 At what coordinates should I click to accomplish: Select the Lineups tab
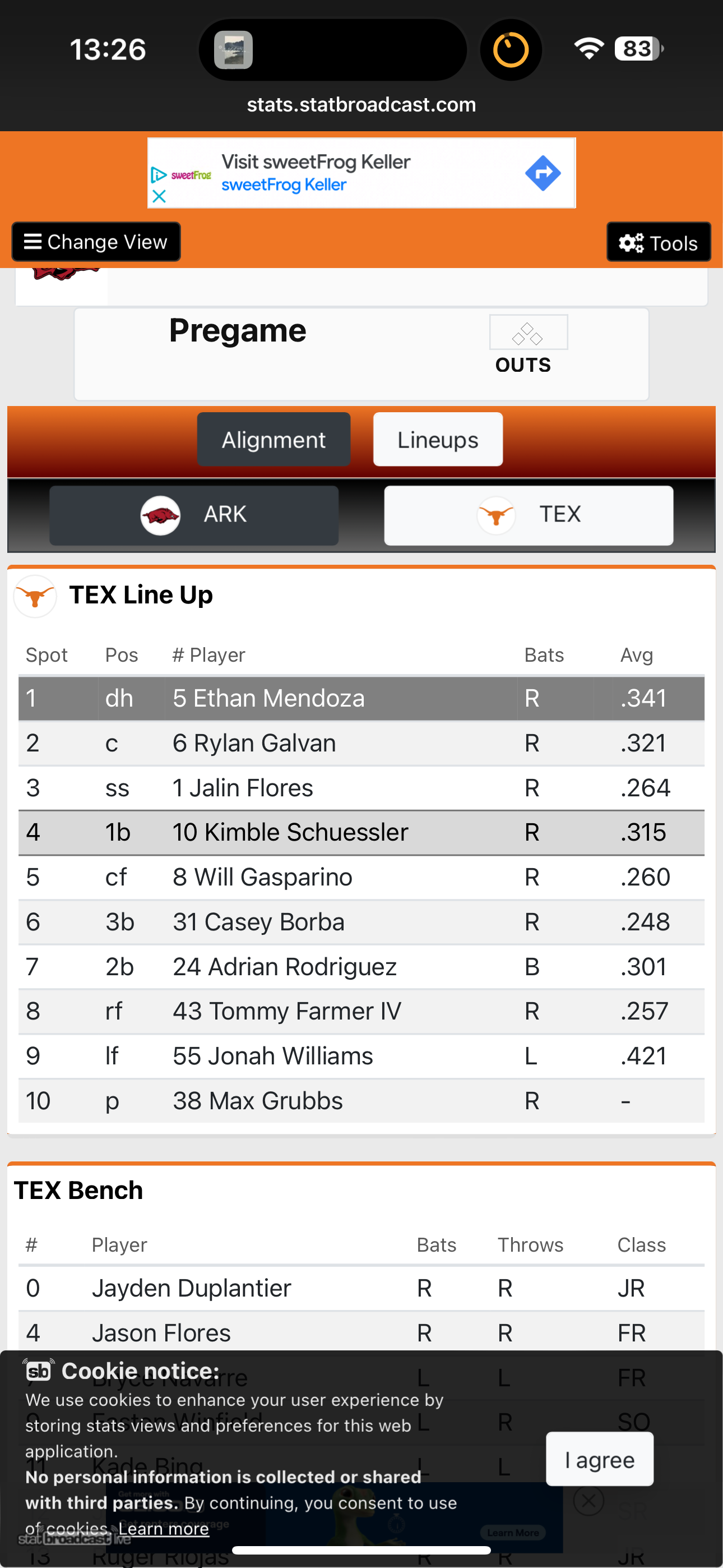coord(438,440)
